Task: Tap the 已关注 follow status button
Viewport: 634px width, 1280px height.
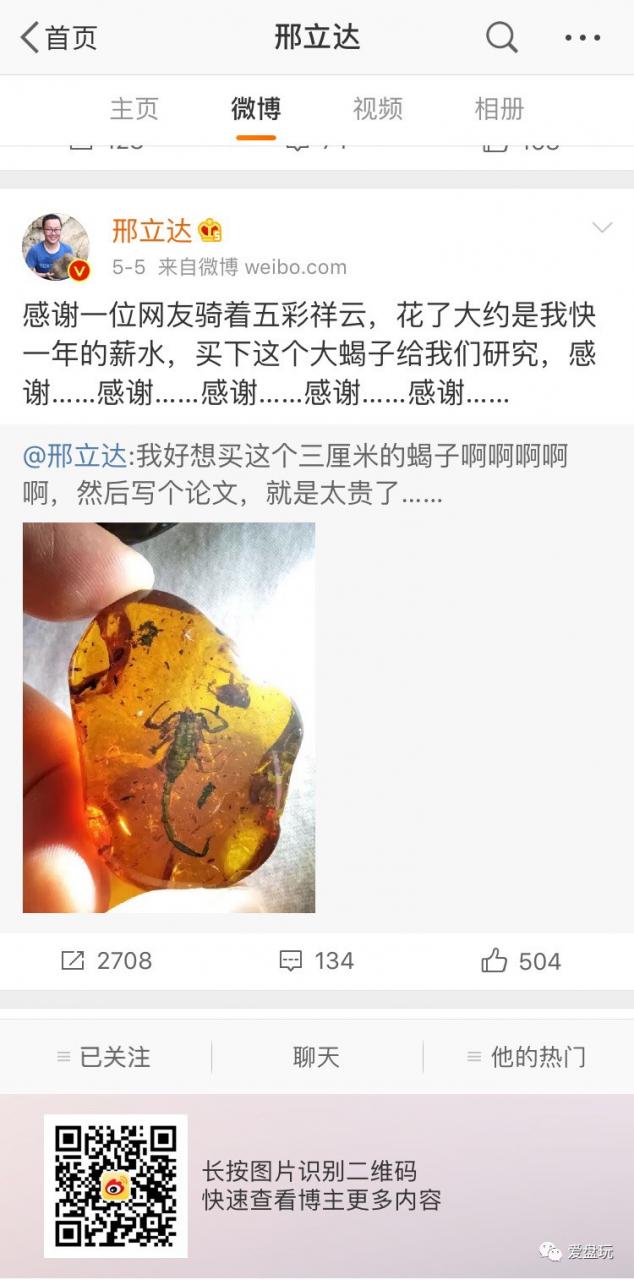Action: click(104, 1057)
